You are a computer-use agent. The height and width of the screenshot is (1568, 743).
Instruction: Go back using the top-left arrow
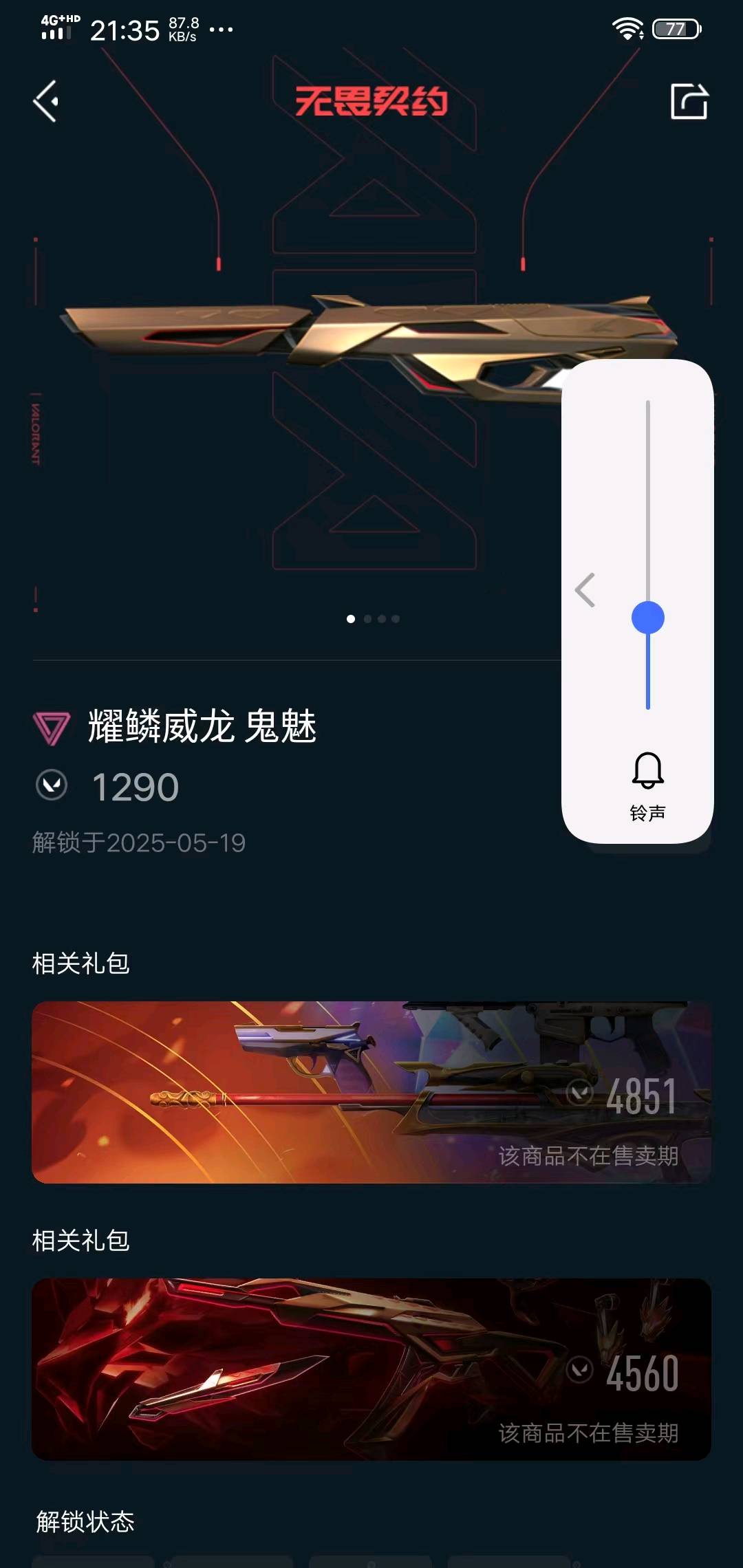(46, 101)
